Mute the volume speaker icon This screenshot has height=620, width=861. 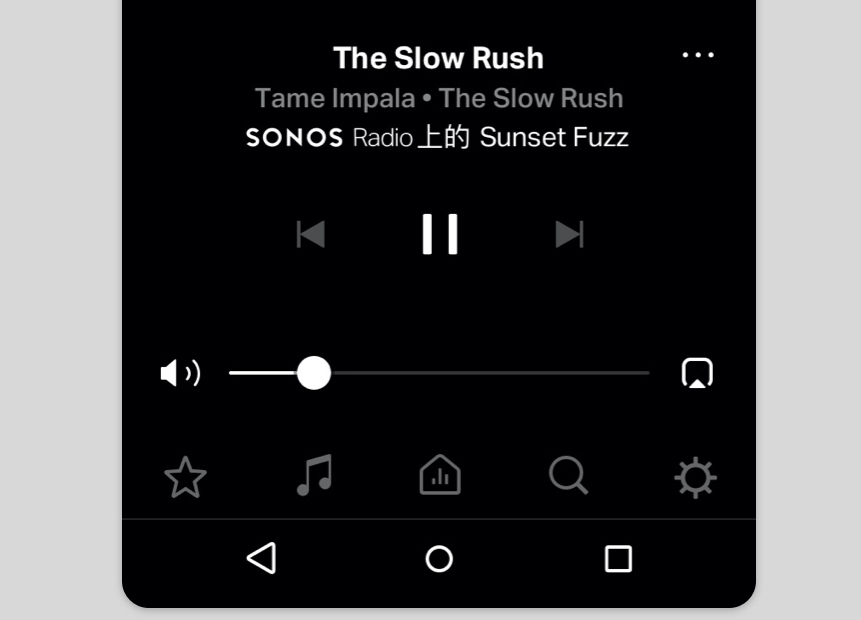(180, 373)
